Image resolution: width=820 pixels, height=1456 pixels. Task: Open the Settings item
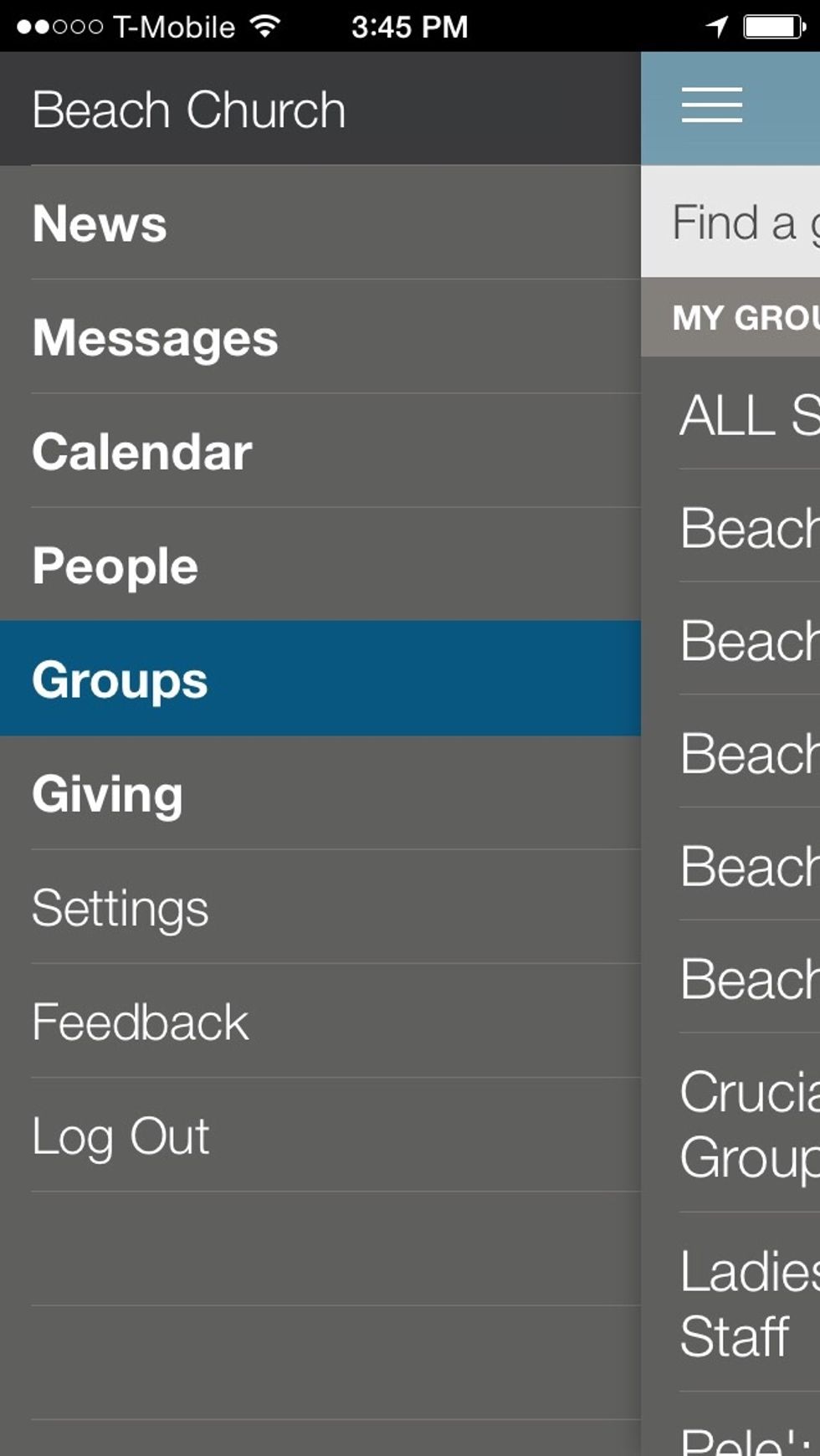click(120, 908)
